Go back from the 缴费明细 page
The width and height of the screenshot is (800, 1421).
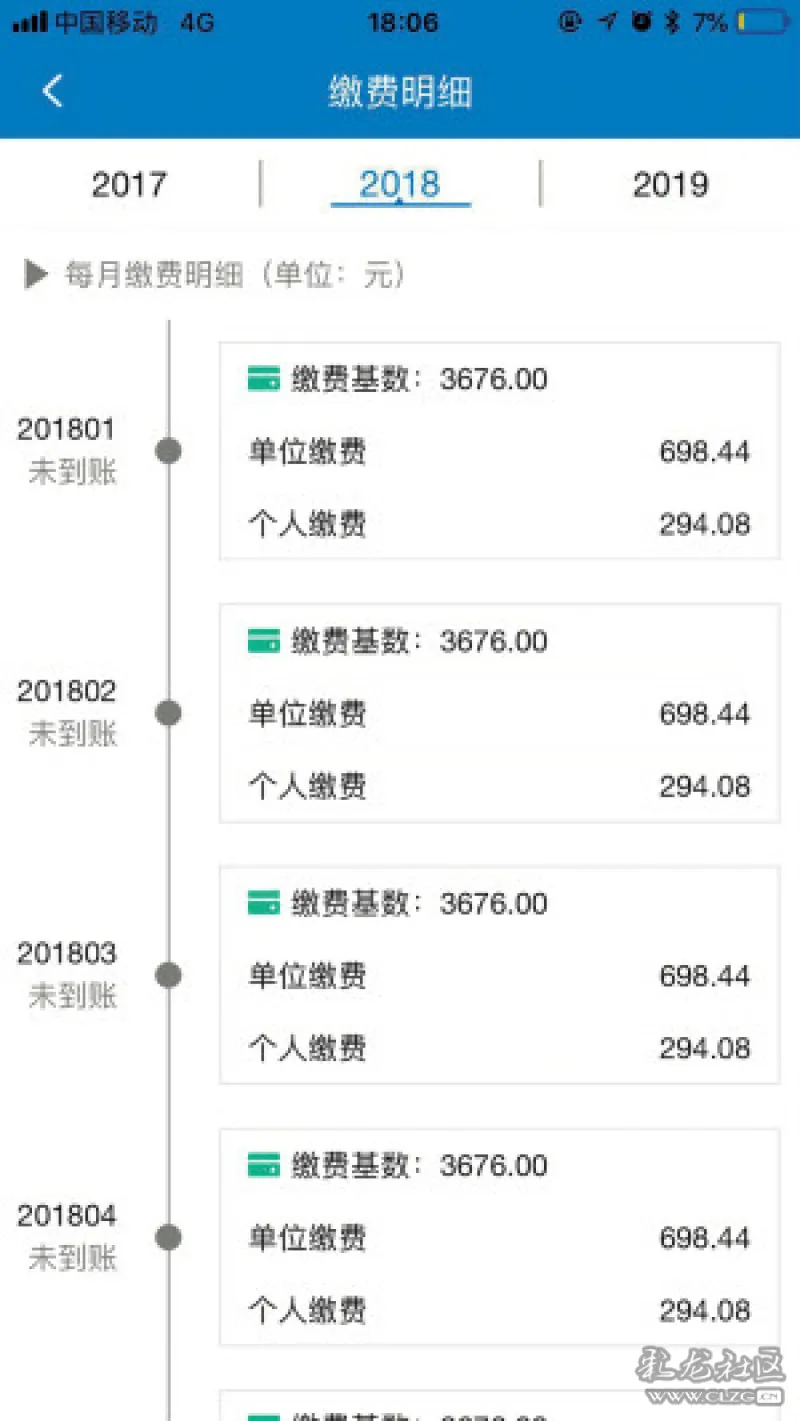(53, 91)
